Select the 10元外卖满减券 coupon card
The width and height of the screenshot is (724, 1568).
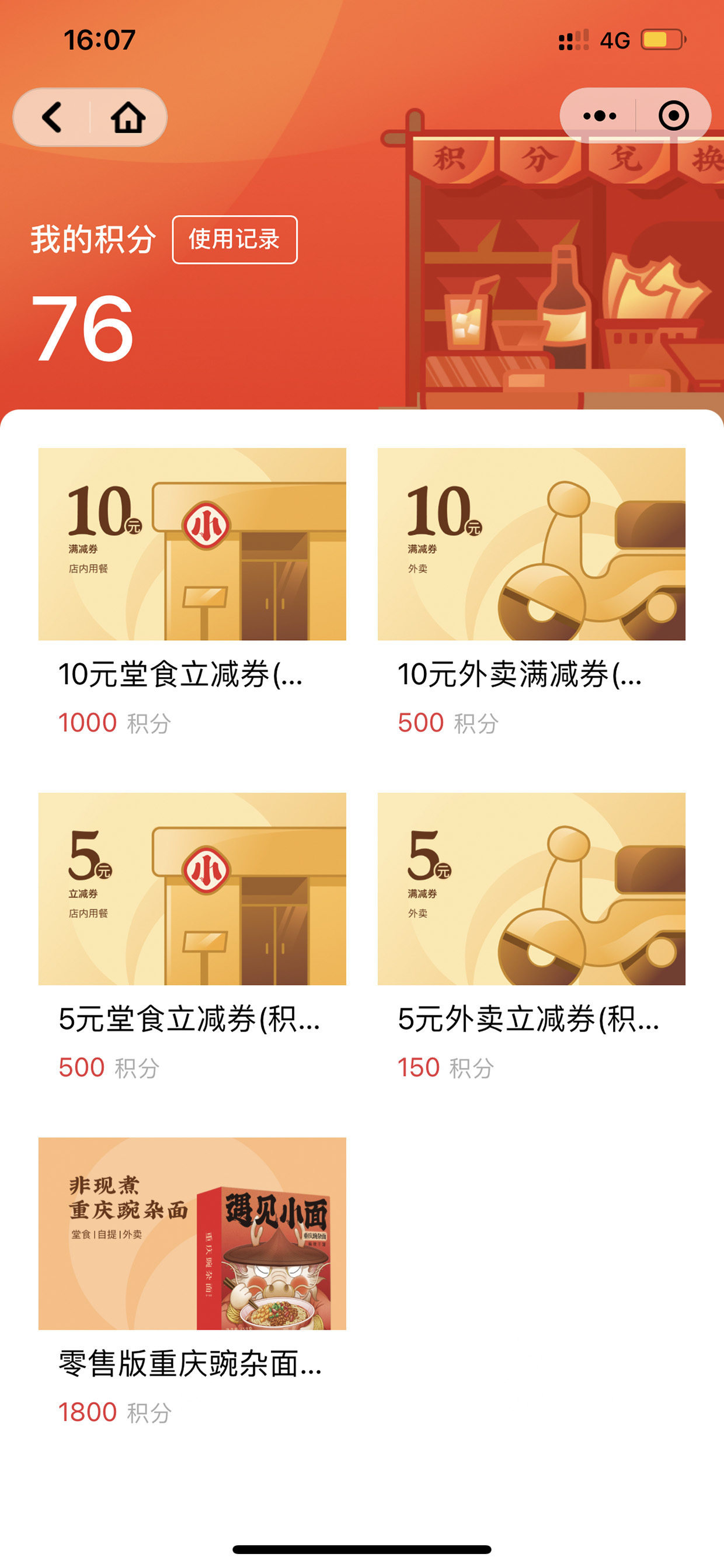pos(531,594)
